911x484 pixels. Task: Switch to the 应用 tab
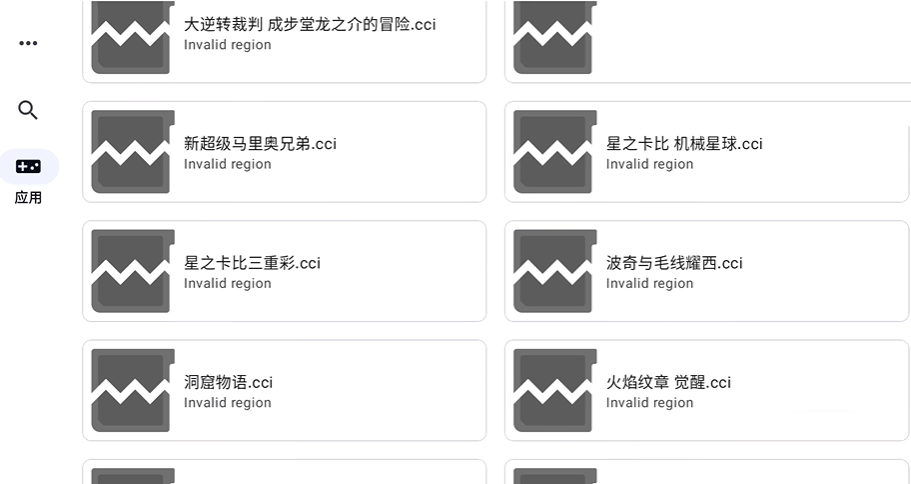point(29,168)
